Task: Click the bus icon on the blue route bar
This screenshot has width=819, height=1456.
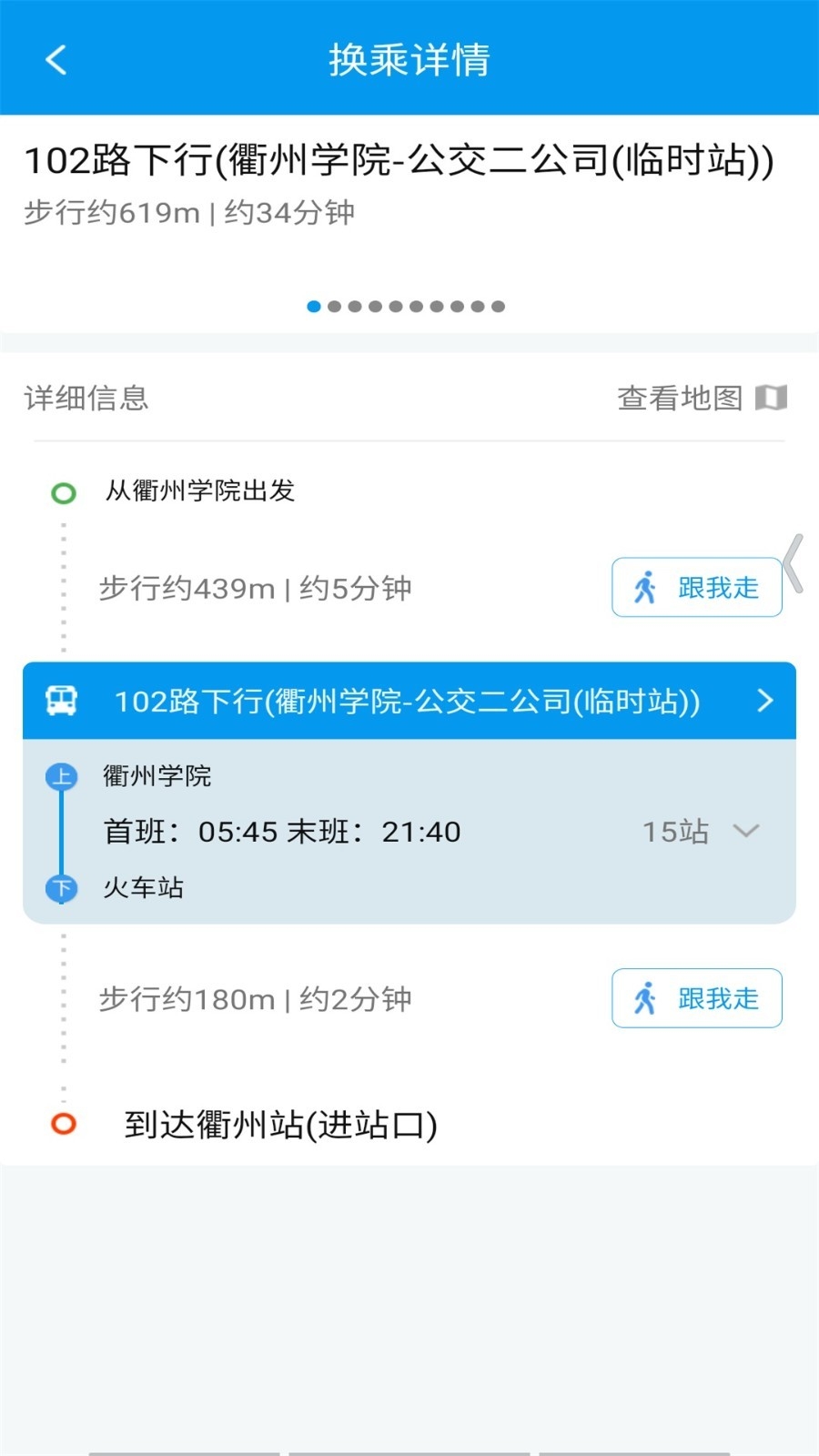Action: pyautogui.click(x=60, y=702)
